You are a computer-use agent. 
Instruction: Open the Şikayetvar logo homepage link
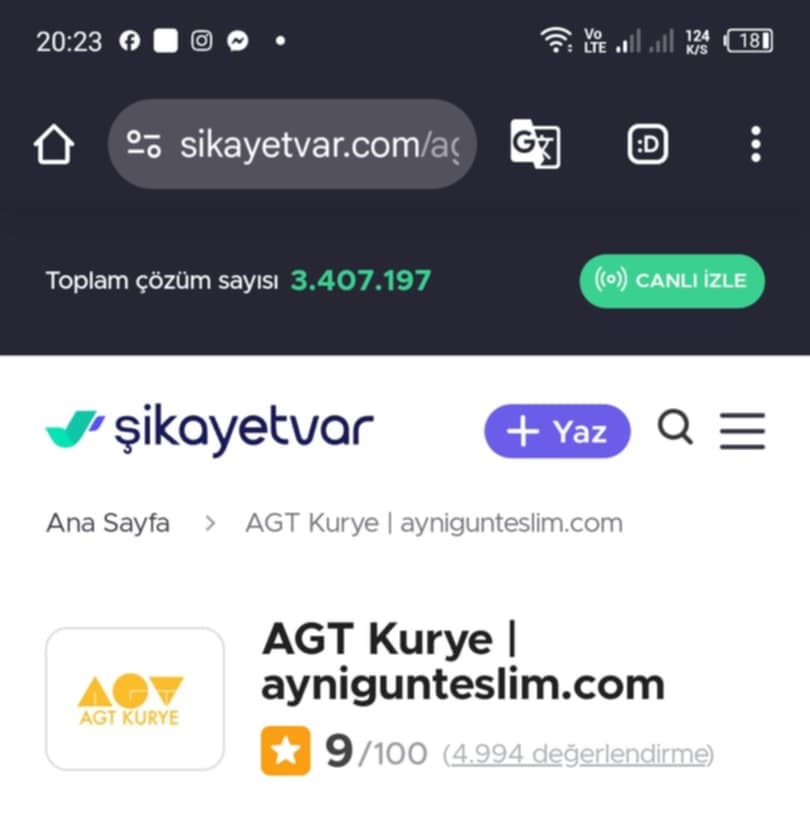click(x=209, y=430)
